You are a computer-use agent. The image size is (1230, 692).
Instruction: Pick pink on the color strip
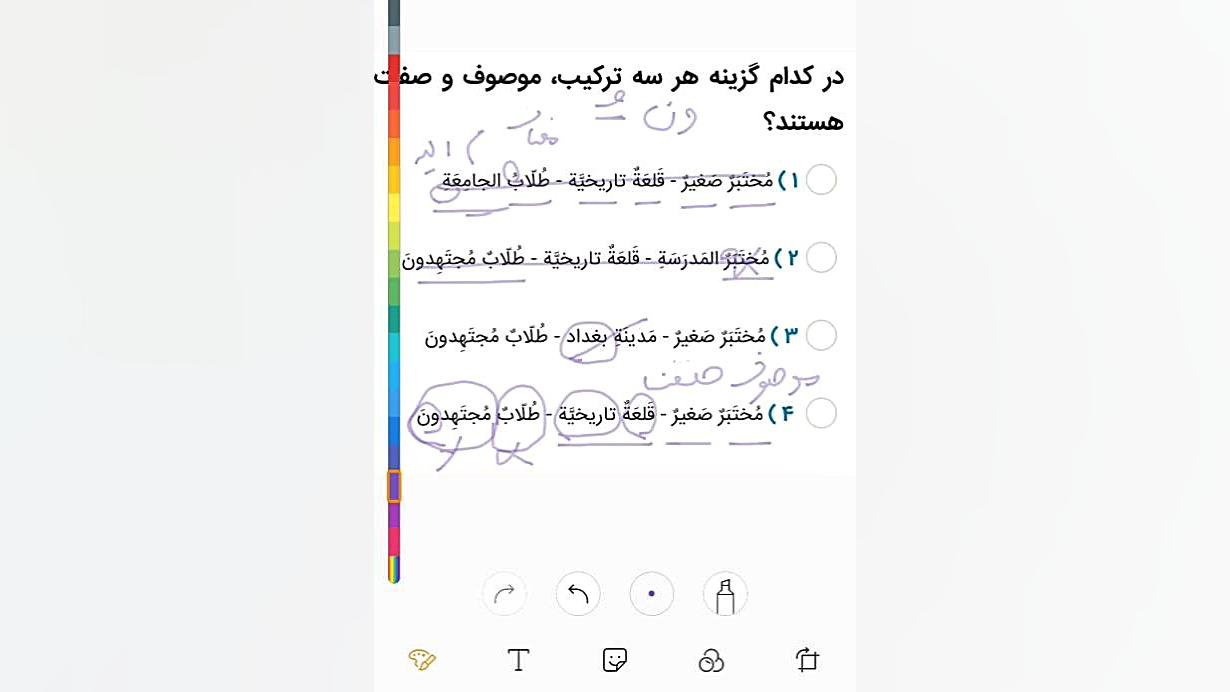coord(394,540)
